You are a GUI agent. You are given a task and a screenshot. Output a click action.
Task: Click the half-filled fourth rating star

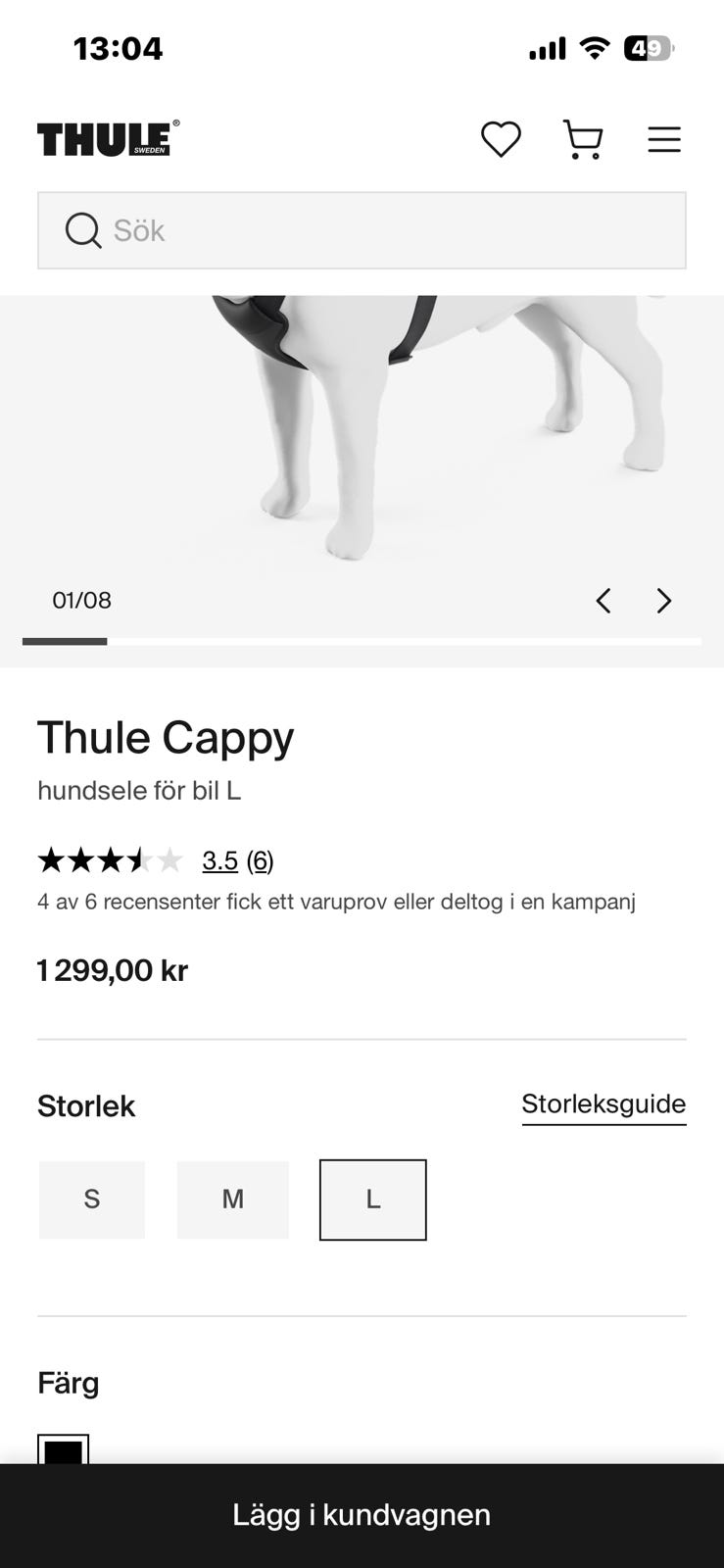coord(136,860)
